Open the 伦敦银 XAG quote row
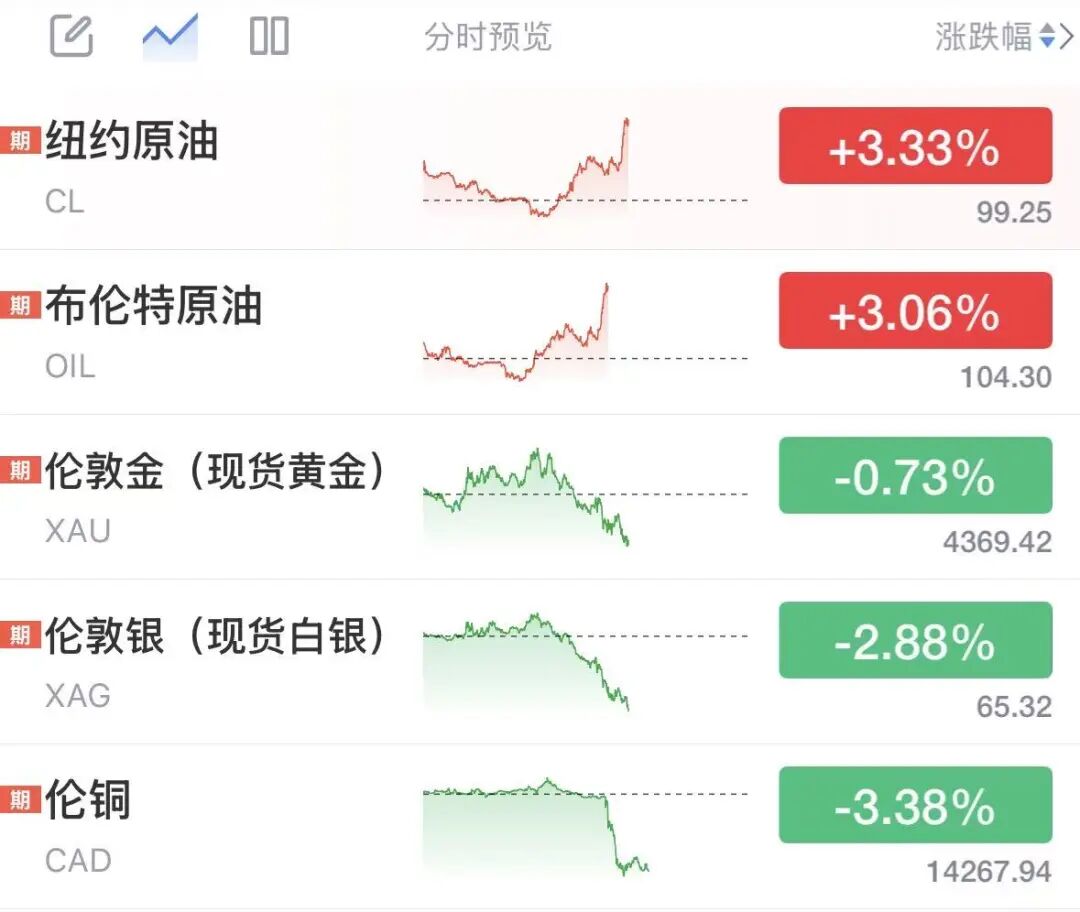The height and width of the screenshot is (912, 1080). pos(540,662)
